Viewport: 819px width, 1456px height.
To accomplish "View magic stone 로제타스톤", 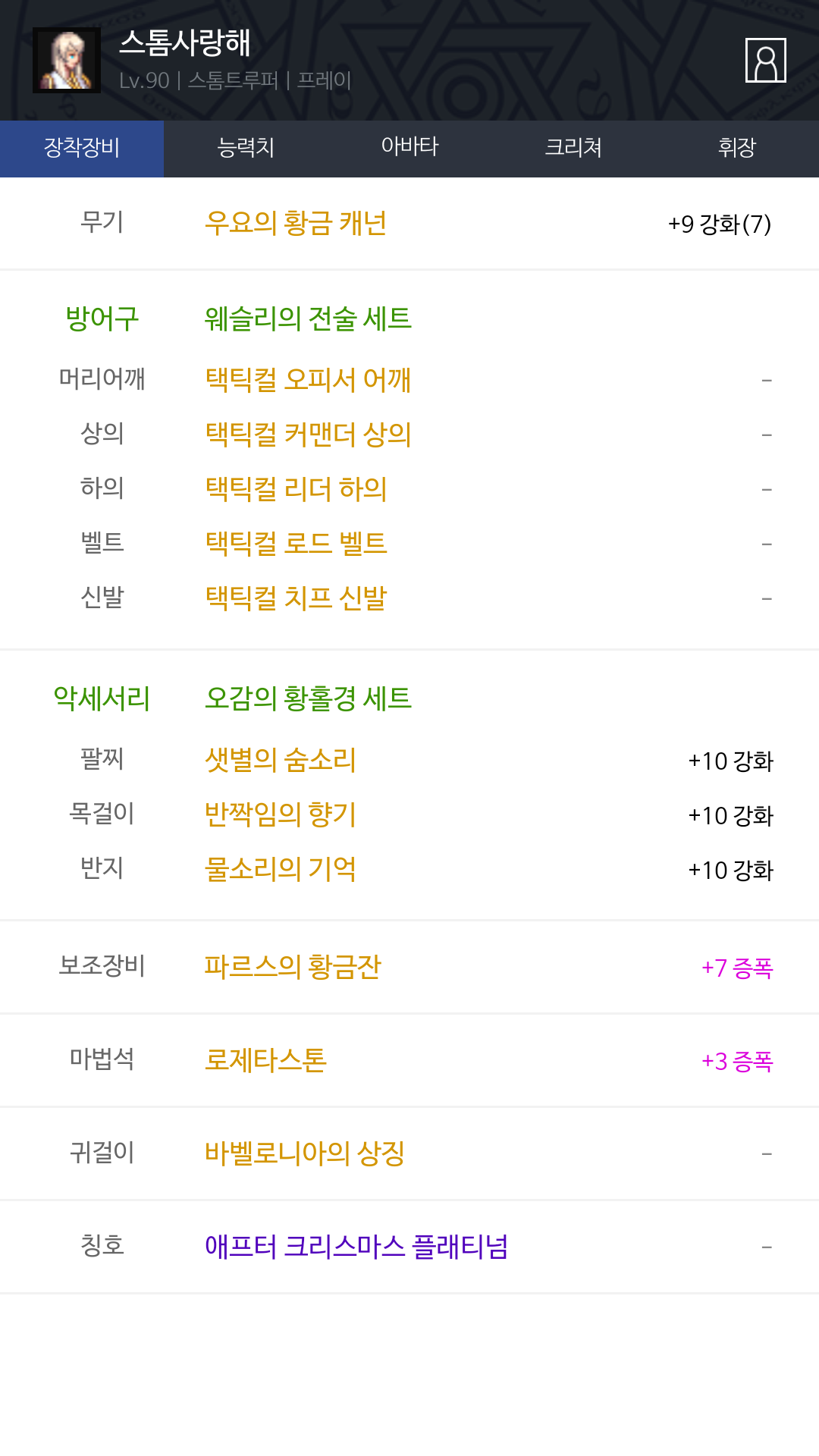I will tap(265, 1060).
